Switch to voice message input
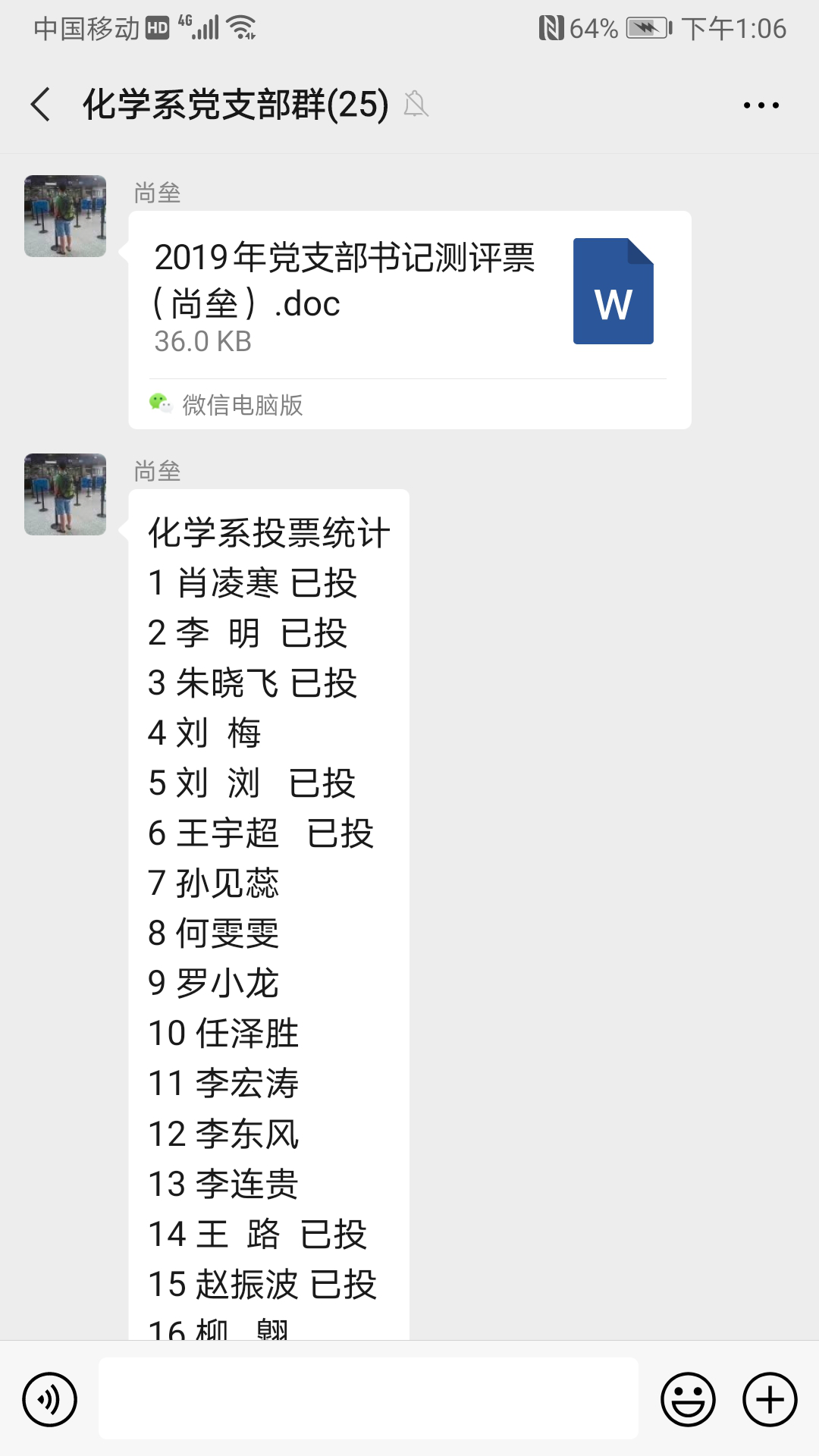This screenshot has width=819, height=1456. [x=50, y=1399]
